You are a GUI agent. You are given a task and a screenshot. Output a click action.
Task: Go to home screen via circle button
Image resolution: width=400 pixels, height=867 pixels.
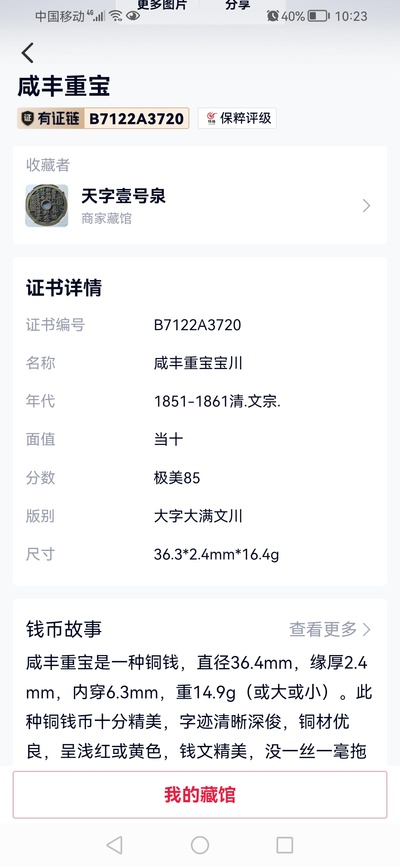point(200,845)
